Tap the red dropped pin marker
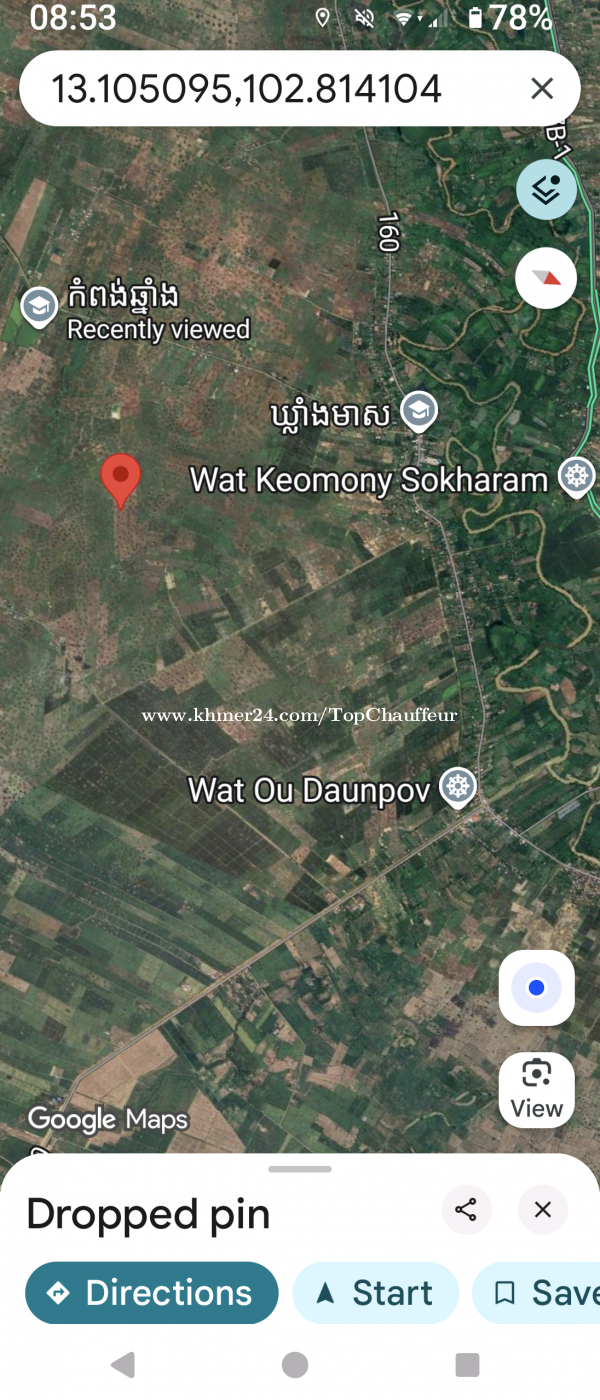Viewport: 600px width, 1400px height. [x=121, y=479]
